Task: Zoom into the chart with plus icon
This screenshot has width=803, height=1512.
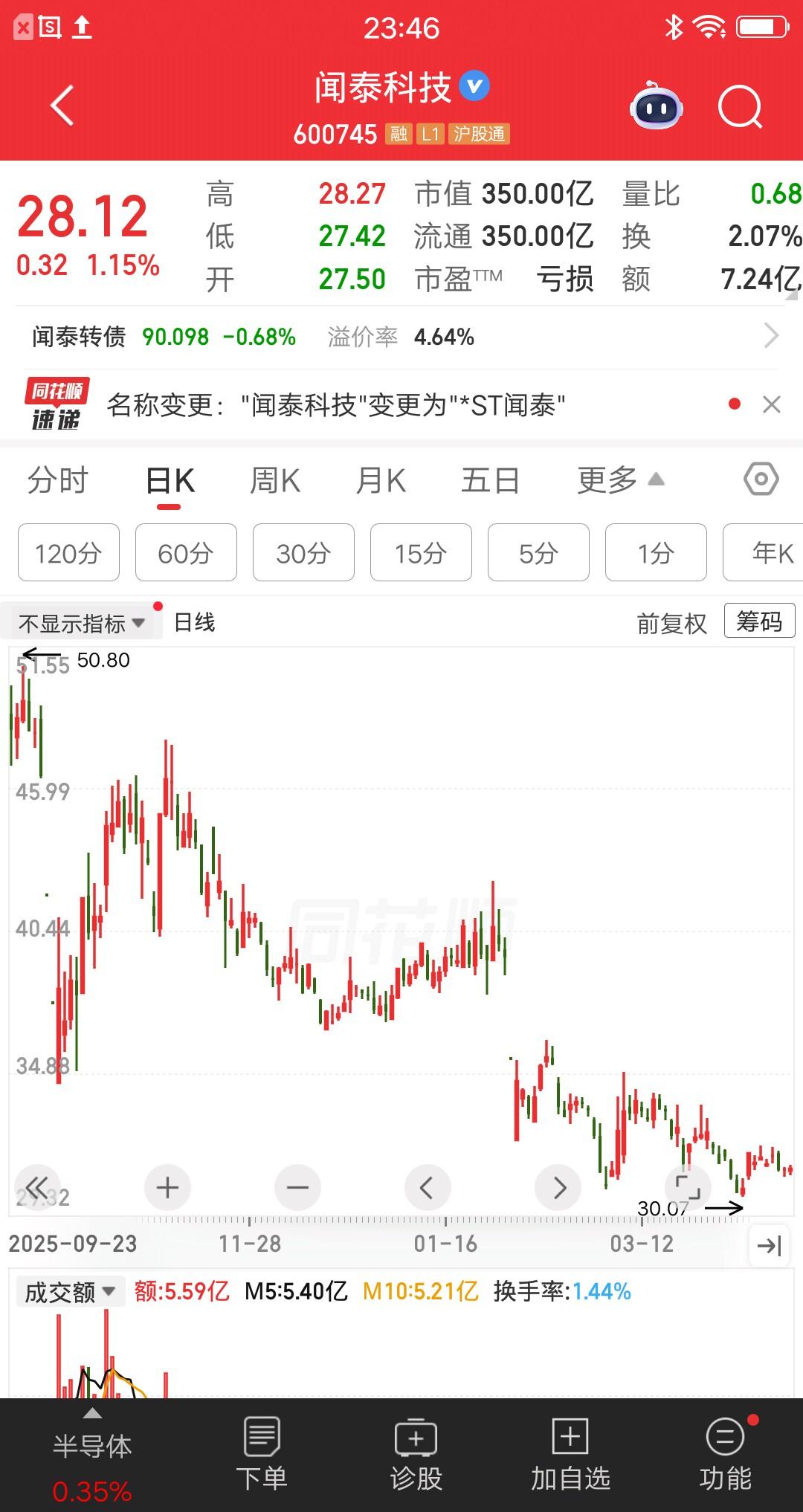Action: [167, 1187]
